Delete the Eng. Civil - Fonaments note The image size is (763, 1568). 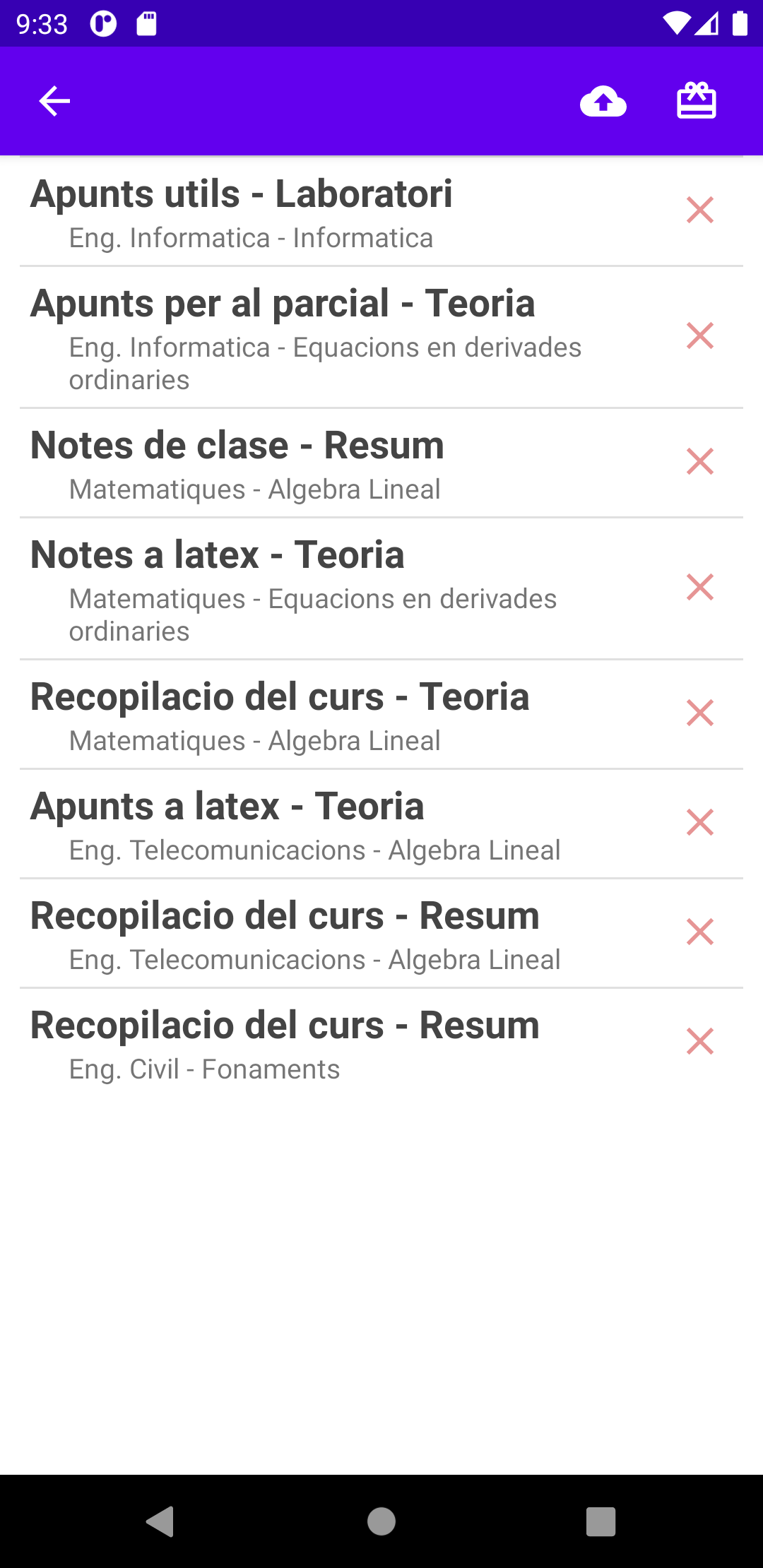[699, 1041]
